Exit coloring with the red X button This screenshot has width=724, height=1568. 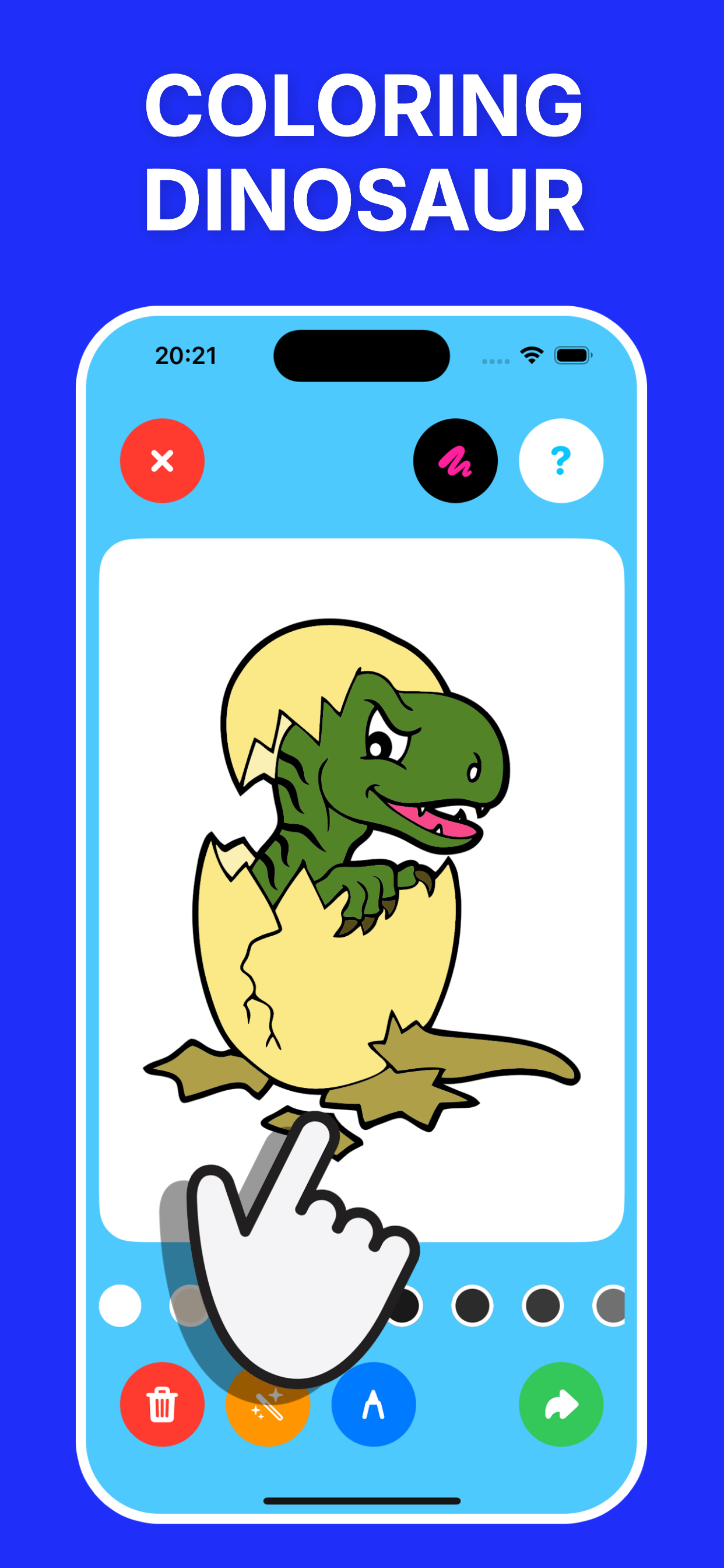coord(162,461)
